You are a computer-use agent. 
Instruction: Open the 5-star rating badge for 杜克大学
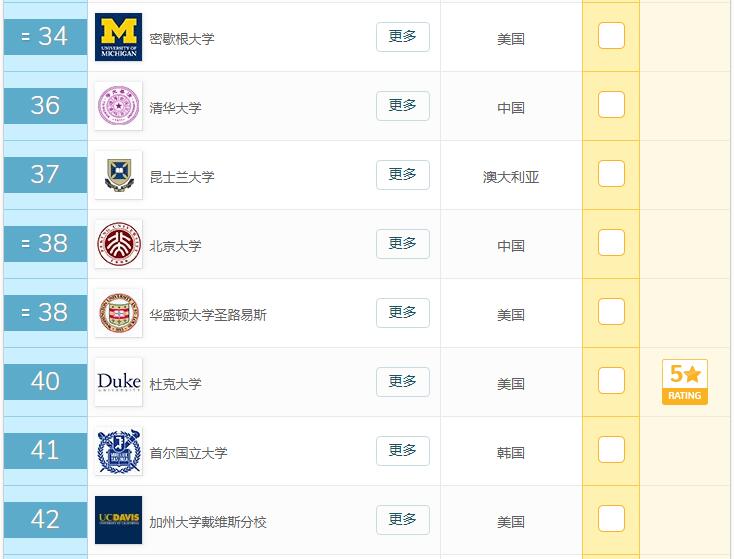(x=685, y=382)
